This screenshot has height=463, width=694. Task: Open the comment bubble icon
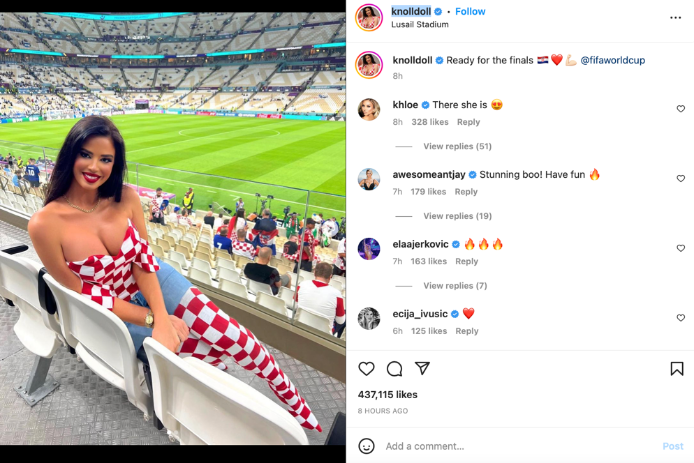coord(395,369)
